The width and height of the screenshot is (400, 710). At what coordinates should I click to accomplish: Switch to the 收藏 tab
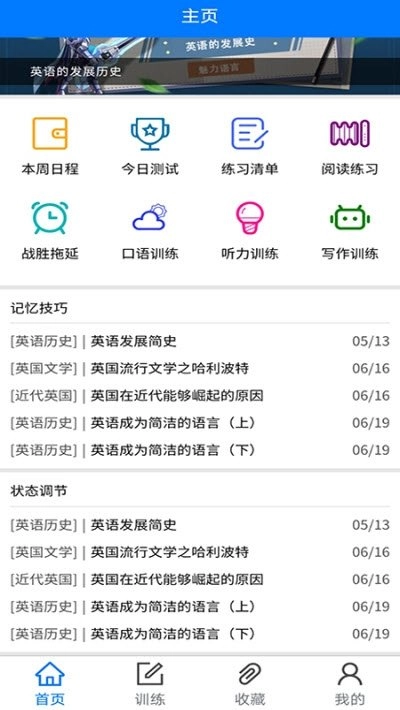tap(250, 684)
